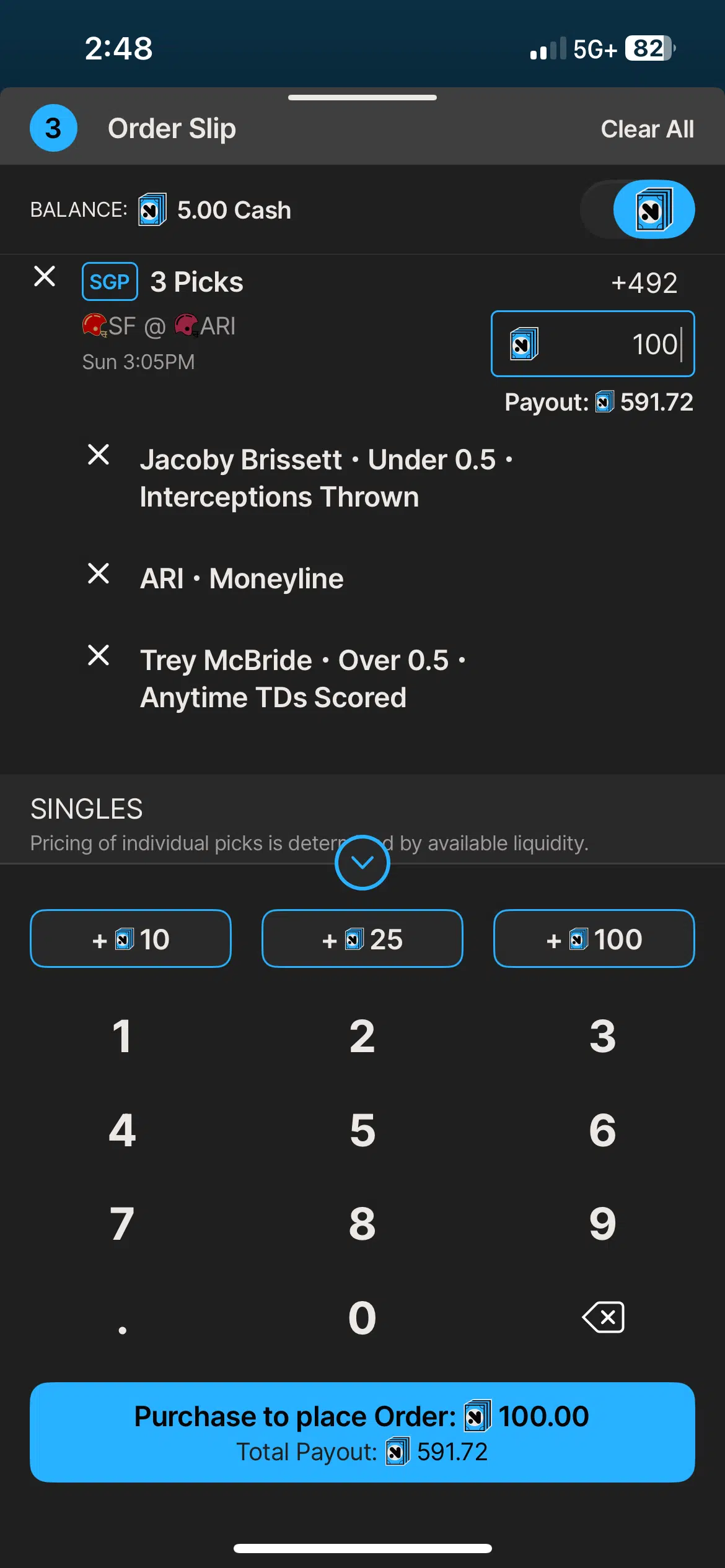Image resolution: width=725 pixels, height=1568 pixels.
Task: Toggle the cash balance switch
Action: pos(638,209)
